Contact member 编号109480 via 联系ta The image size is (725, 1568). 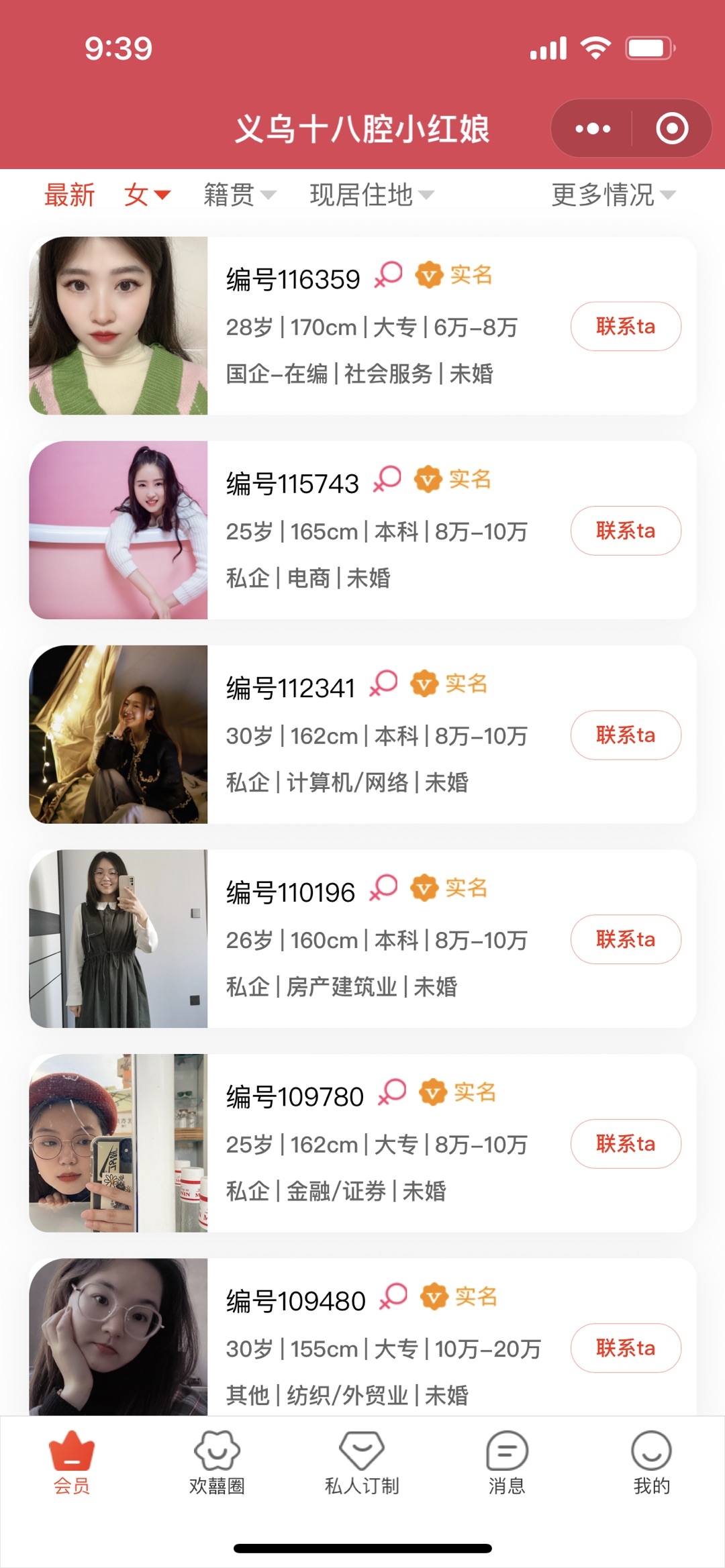[x=626, y=1348]
